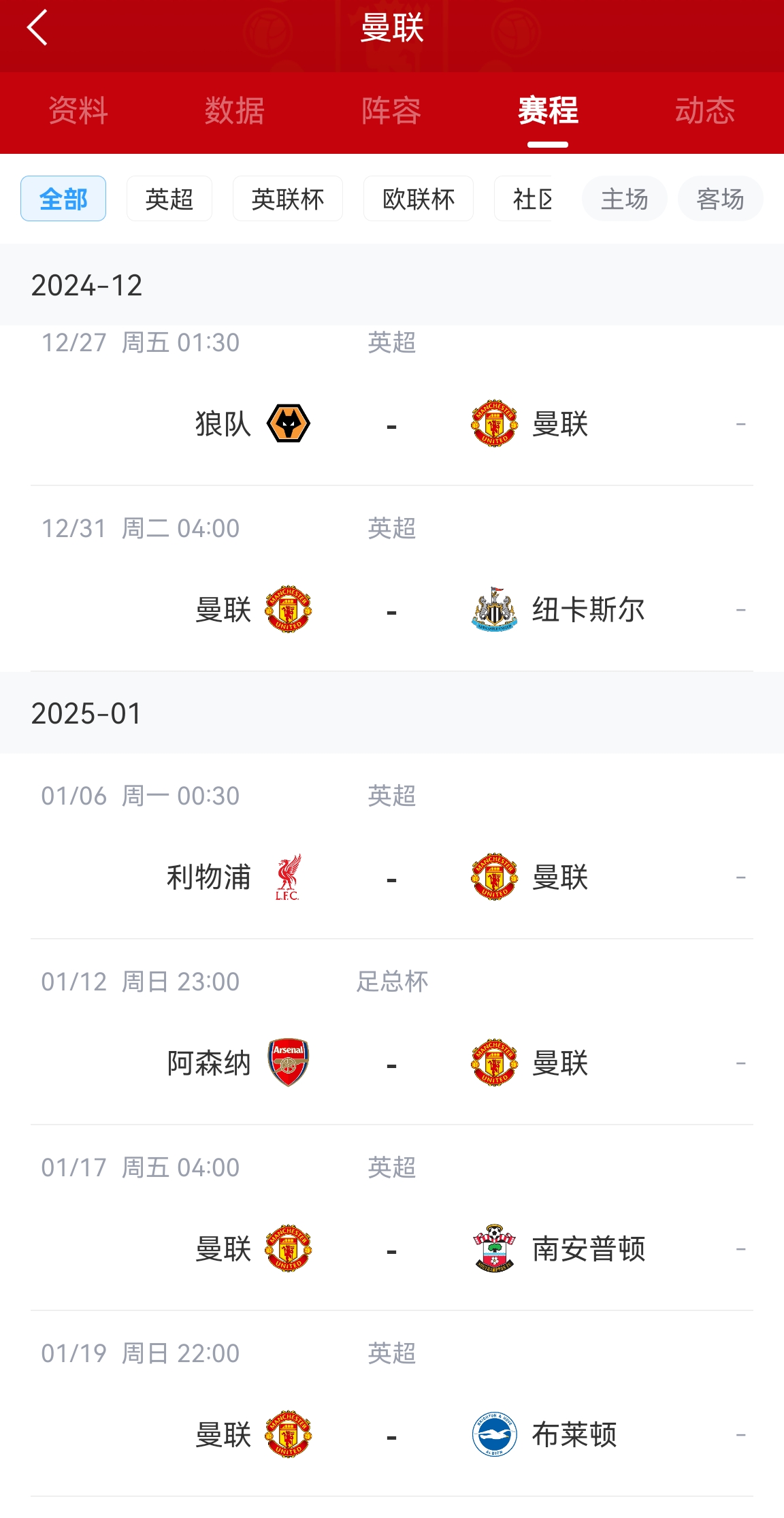Select the 全部 filter chip

click(x=63, y=199)
